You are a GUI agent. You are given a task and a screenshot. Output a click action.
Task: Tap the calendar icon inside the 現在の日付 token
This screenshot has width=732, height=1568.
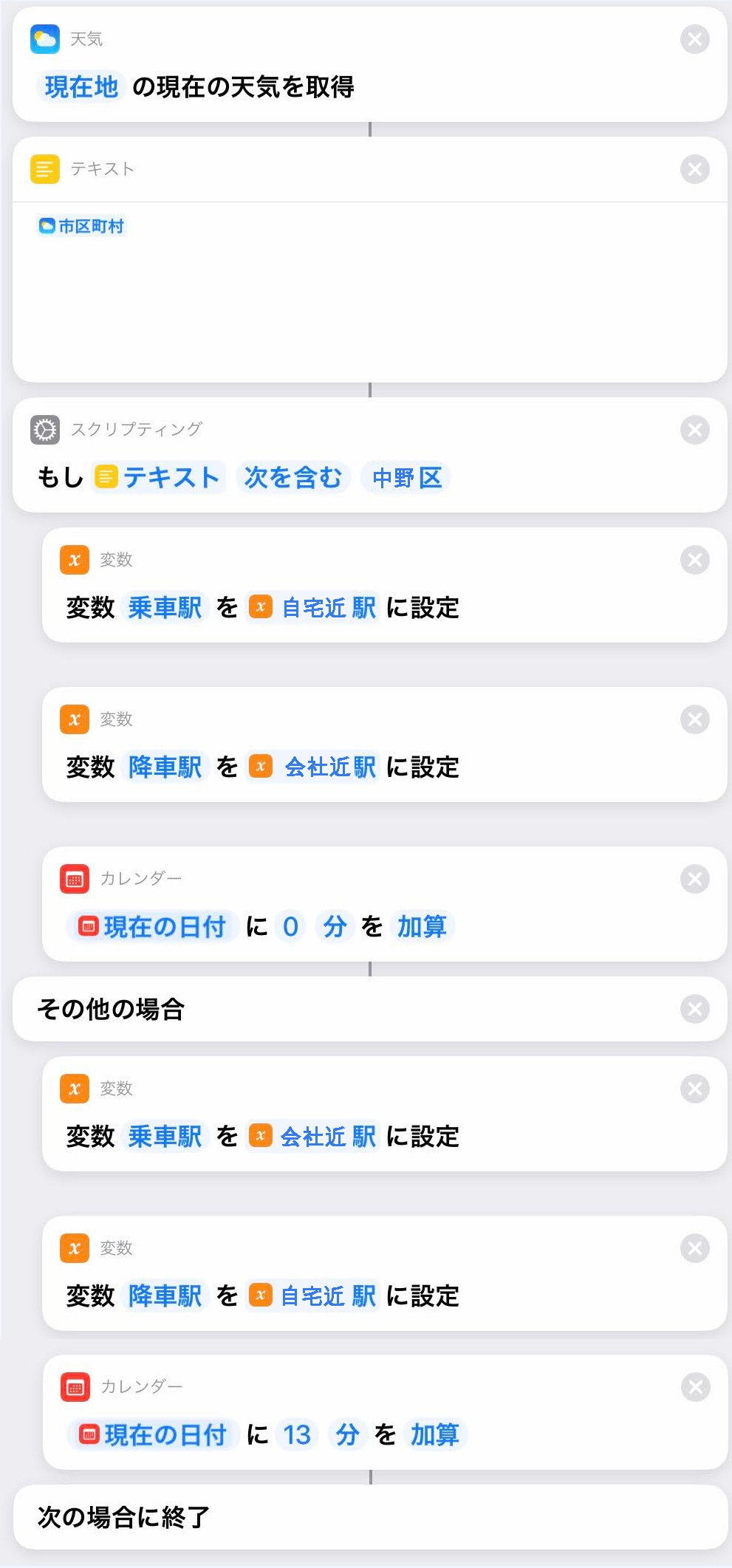click(90, 925)
